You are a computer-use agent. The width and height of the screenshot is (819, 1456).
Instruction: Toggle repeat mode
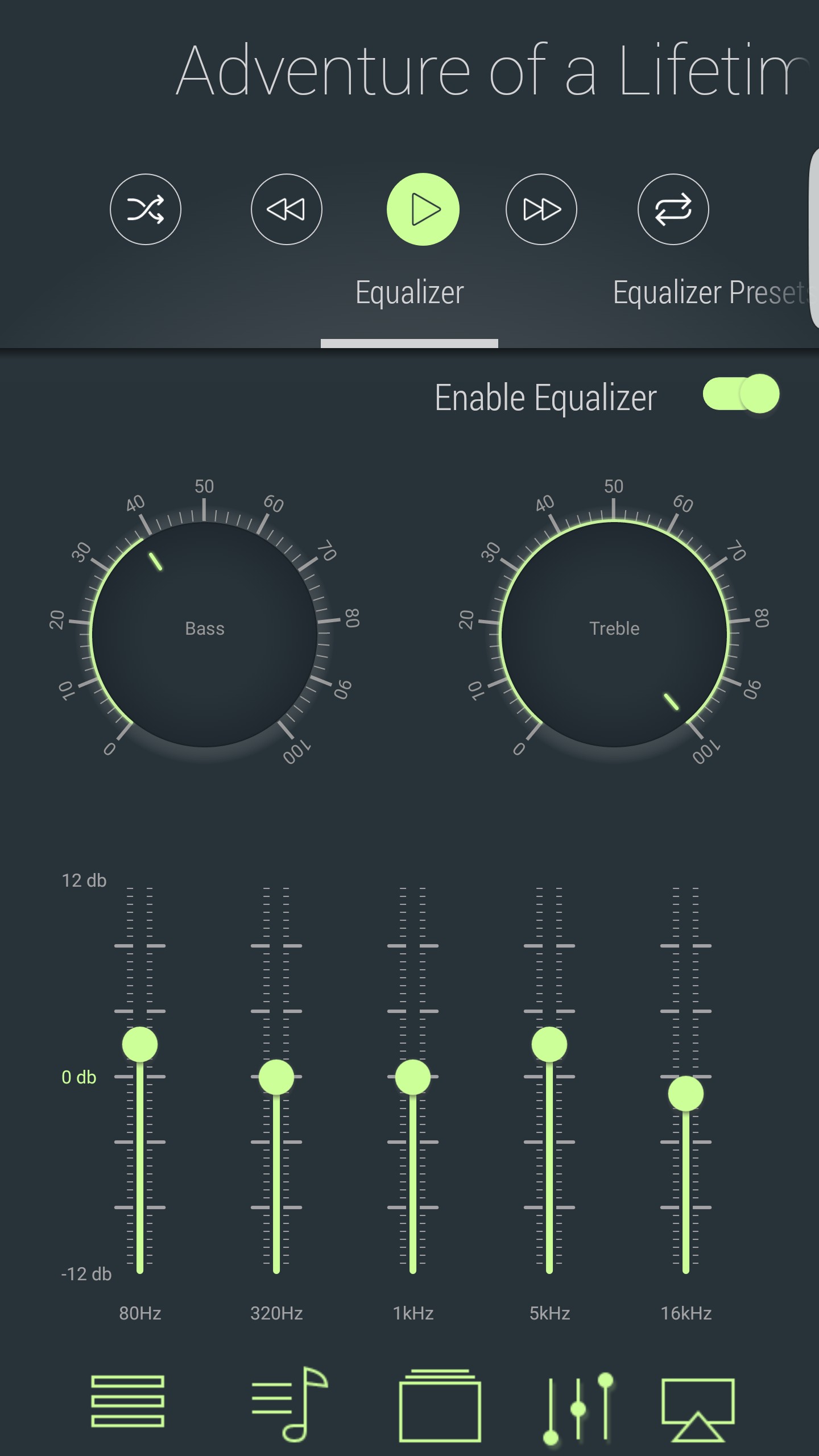[x=673, y=209]
